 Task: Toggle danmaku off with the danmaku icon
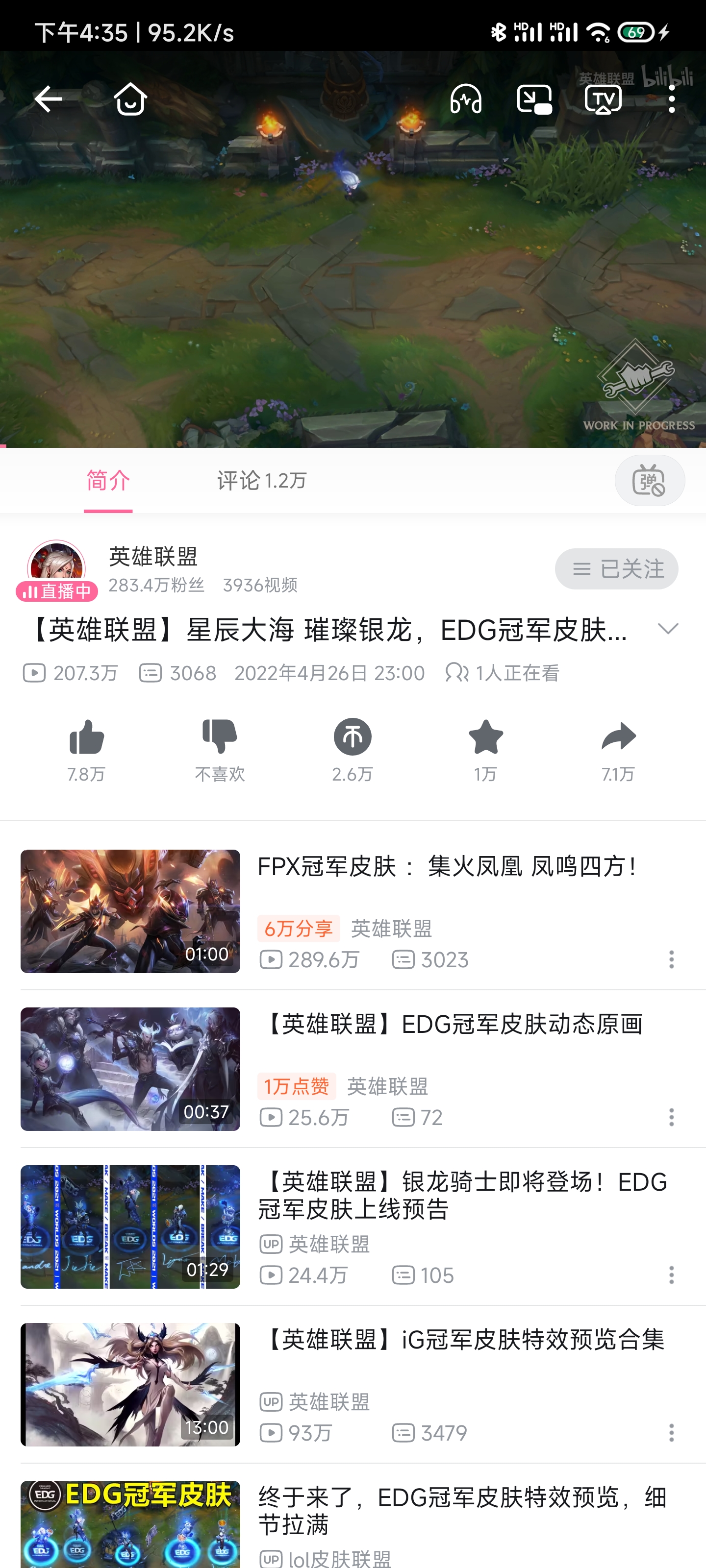click(x=649, y=480)
